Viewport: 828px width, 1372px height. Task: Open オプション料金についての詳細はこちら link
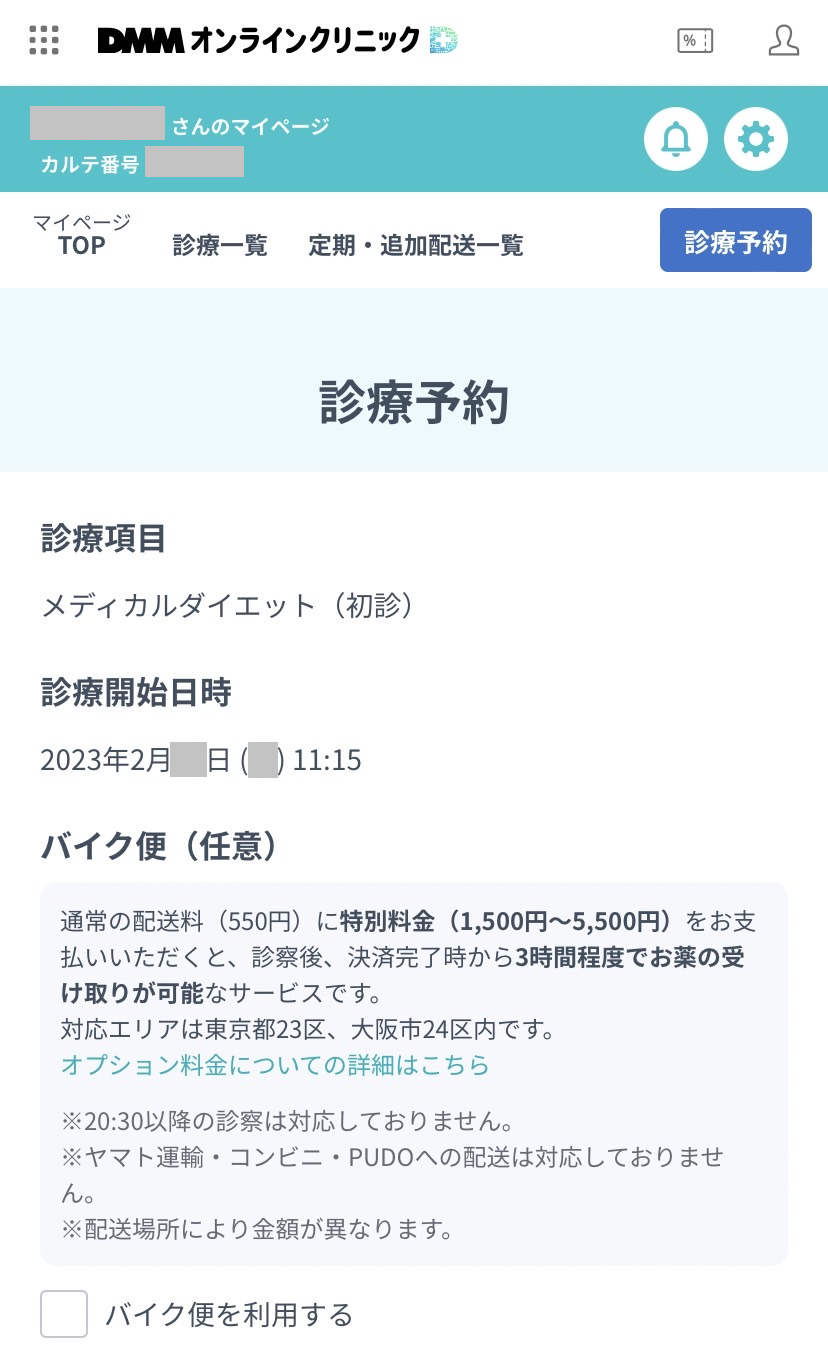(x=275, y=1065)
